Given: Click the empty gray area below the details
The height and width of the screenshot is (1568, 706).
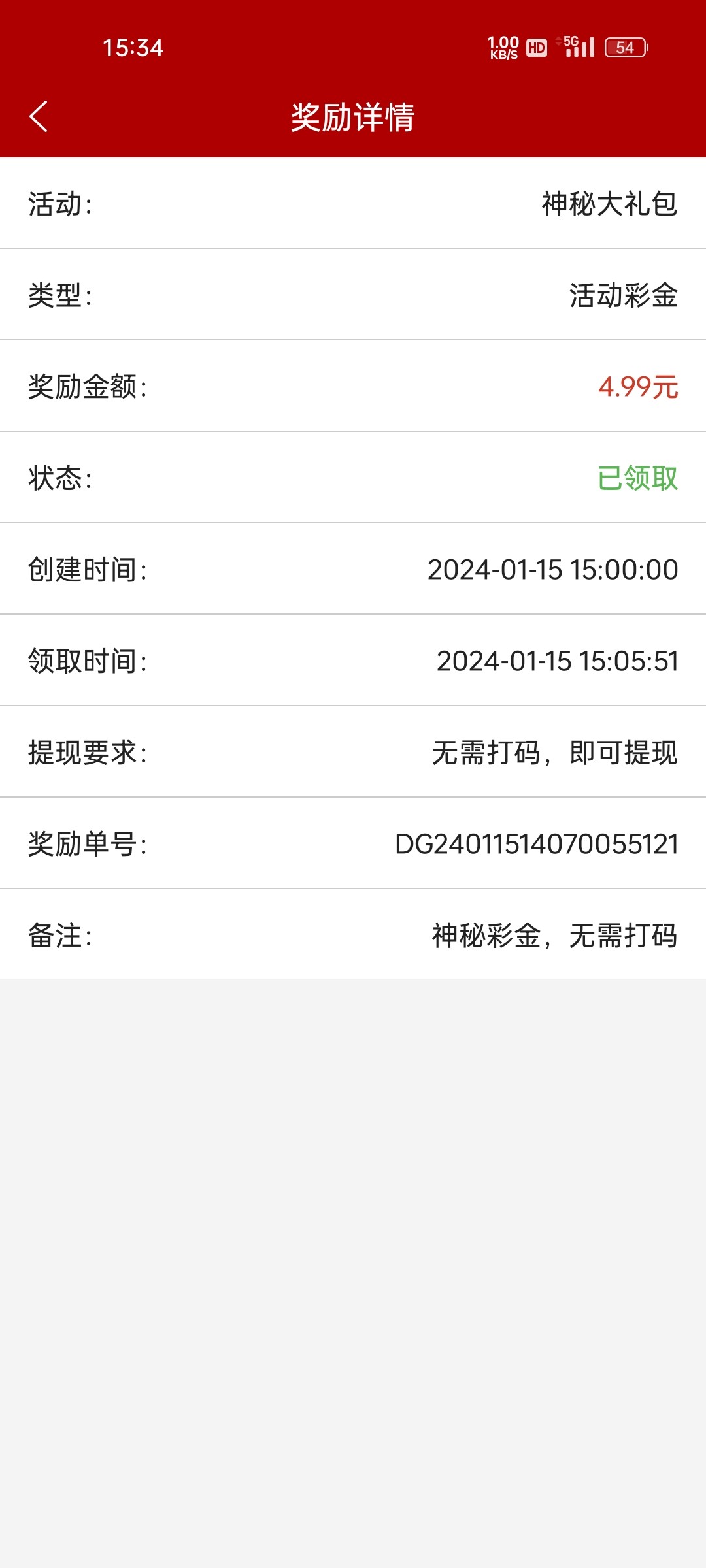Looking at the screenshot, I should point(353,1241).
